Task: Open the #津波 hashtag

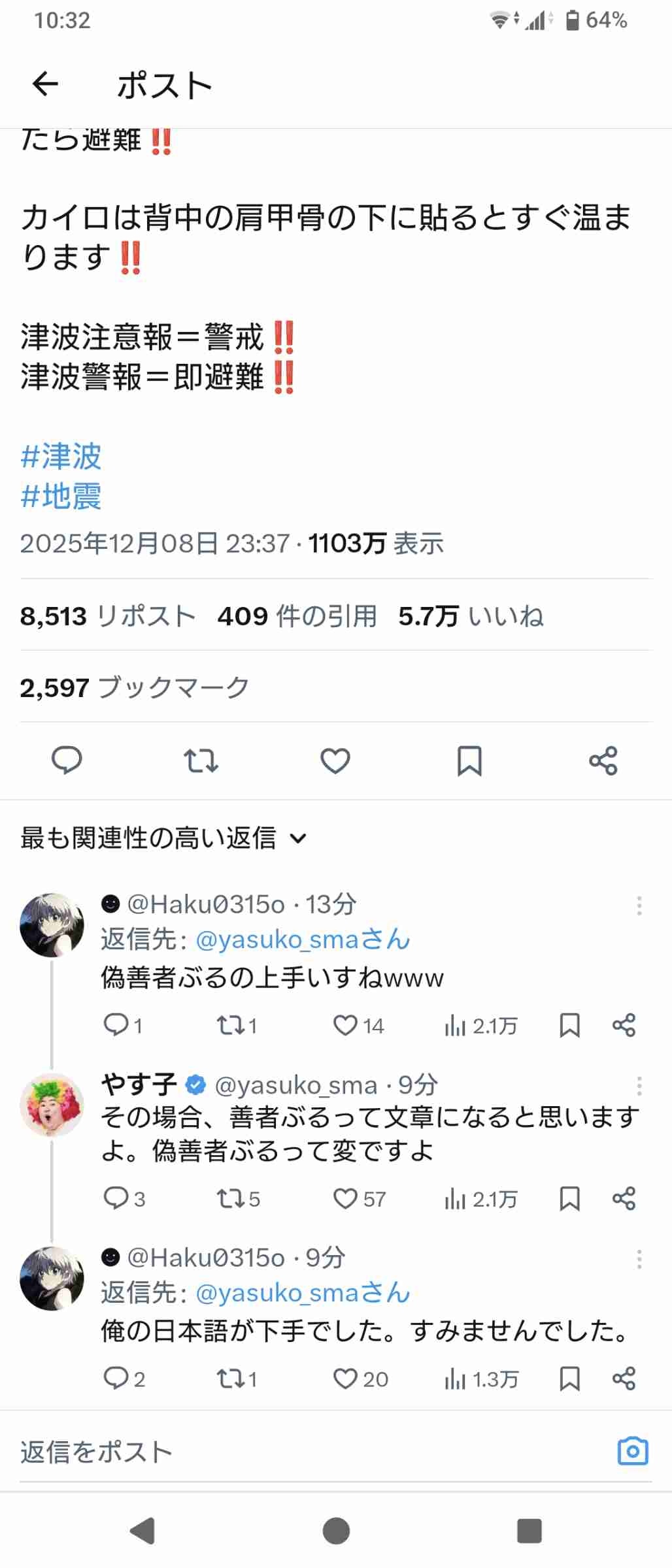Action: [x=61, y=456]
